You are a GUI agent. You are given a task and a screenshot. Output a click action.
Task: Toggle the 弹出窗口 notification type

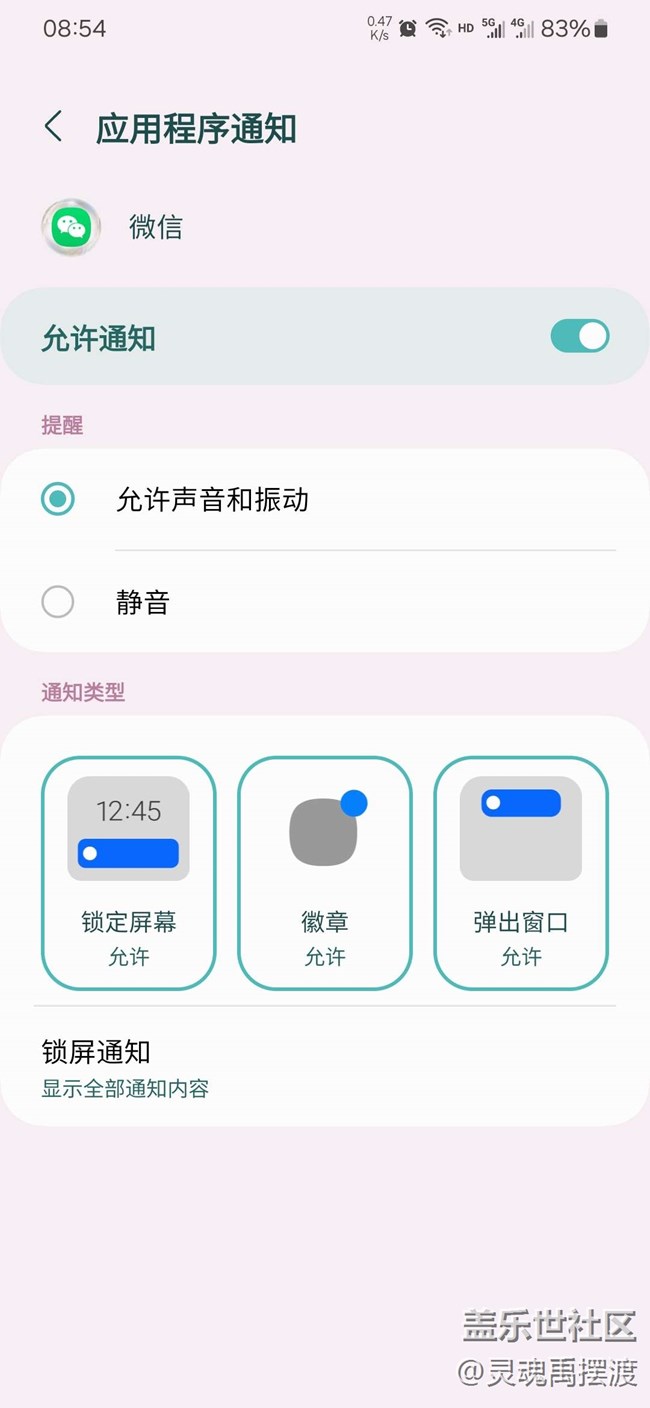[520, 872]
